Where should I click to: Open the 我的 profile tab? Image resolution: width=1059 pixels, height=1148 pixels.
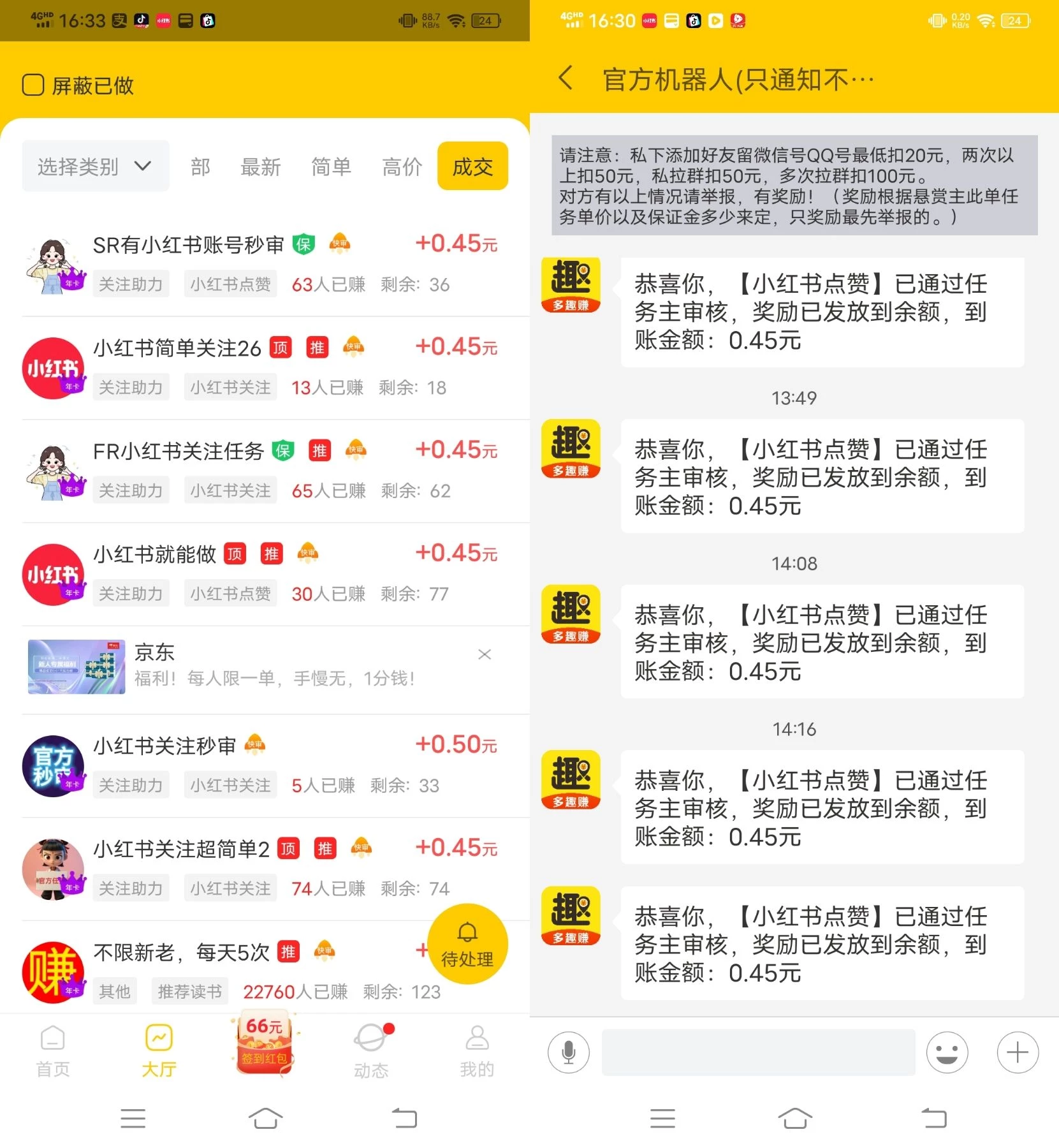[477, 1052]
